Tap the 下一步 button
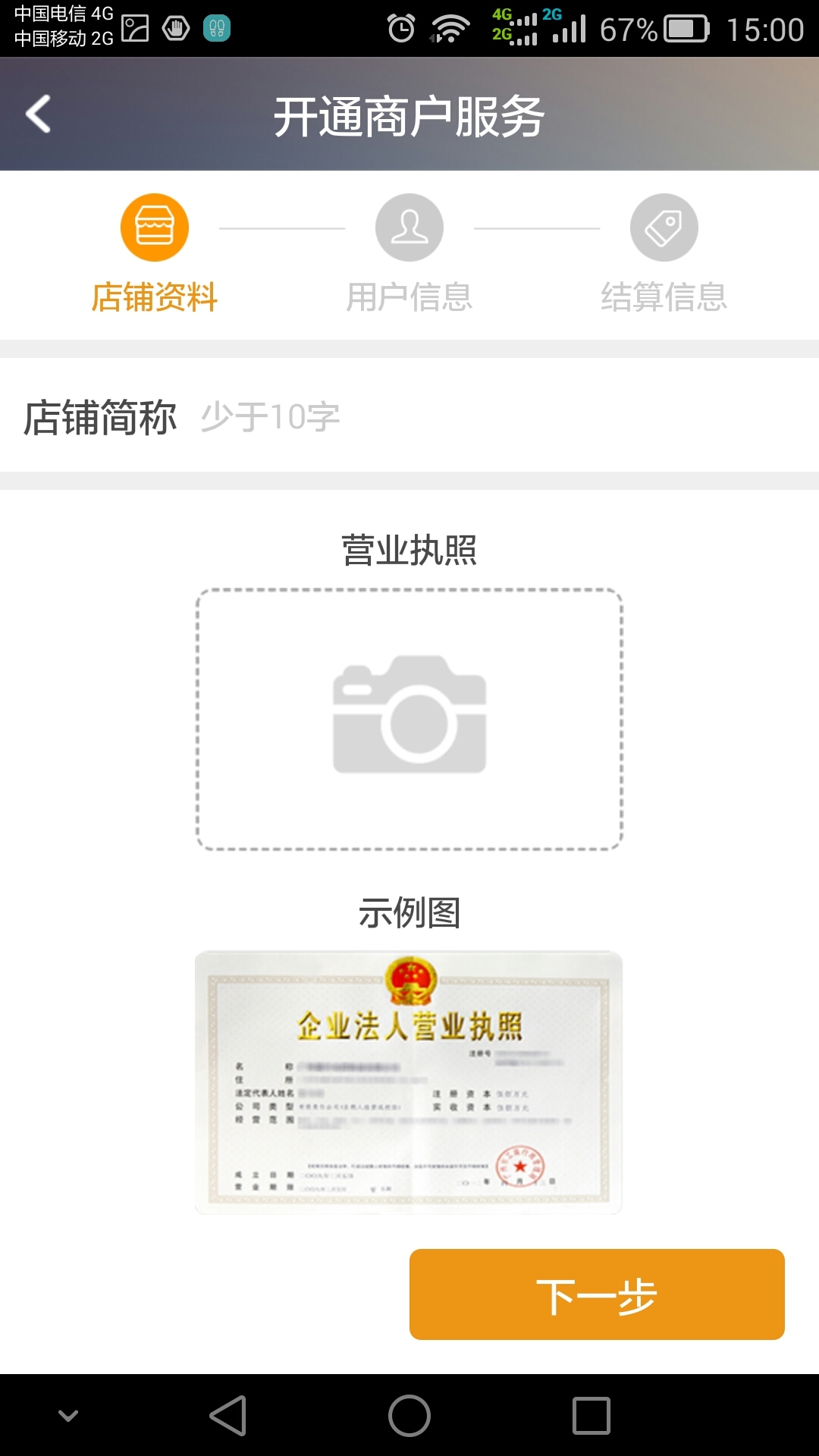This screenshot has width=819, height=1456. (x=597, y=1294)
